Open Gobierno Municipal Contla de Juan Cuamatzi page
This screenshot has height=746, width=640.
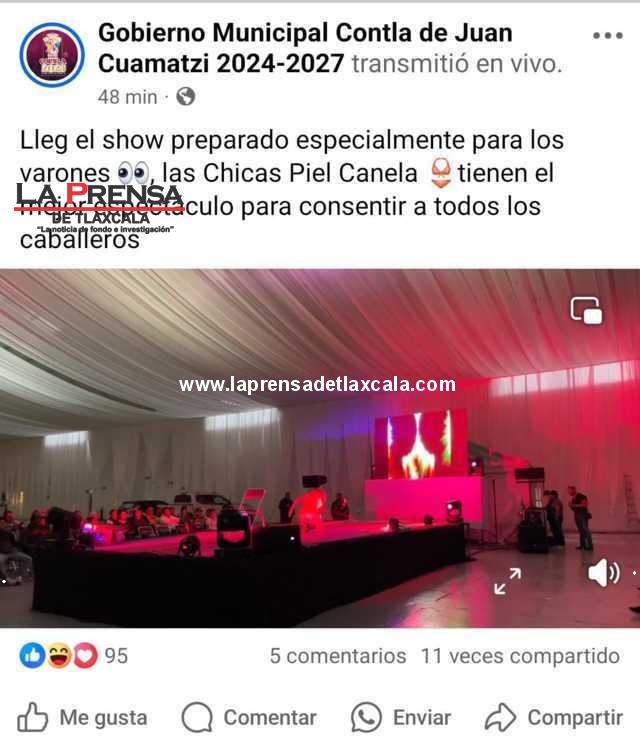coord(305,33)
